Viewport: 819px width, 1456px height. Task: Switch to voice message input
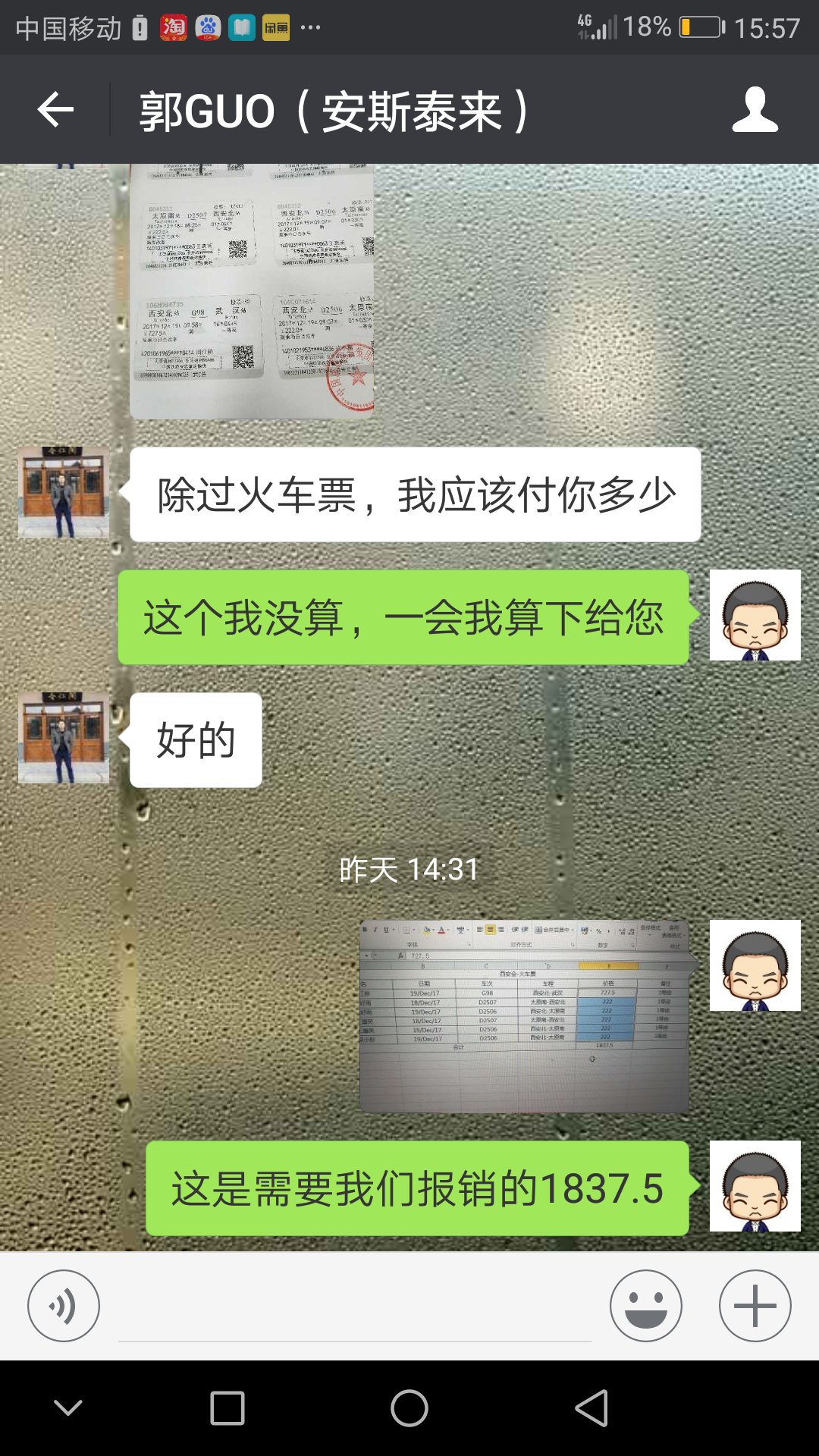pos(64,1306)
